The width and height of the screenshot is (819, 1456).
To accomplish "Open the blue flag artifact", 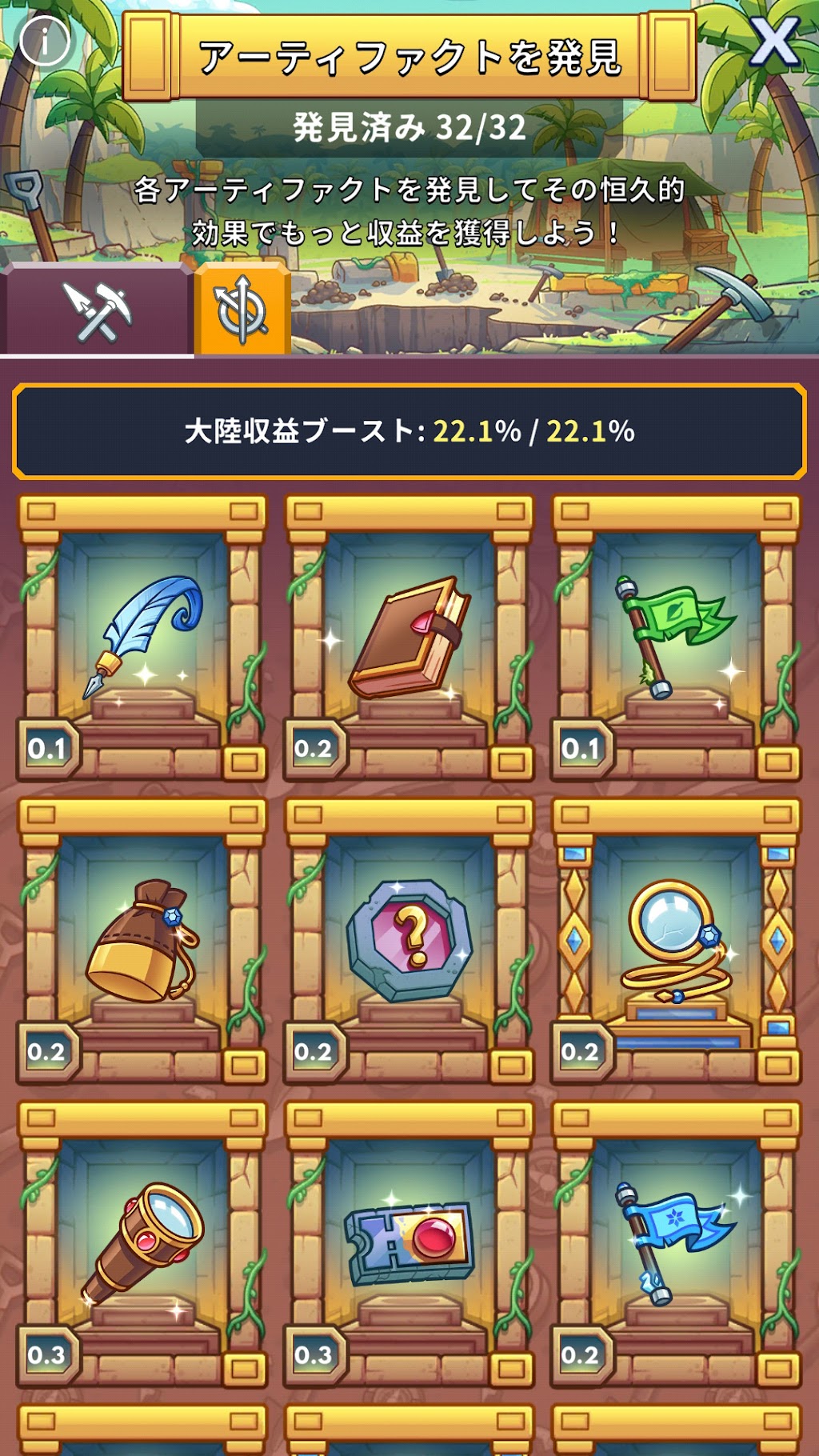I will point(676,1245).
